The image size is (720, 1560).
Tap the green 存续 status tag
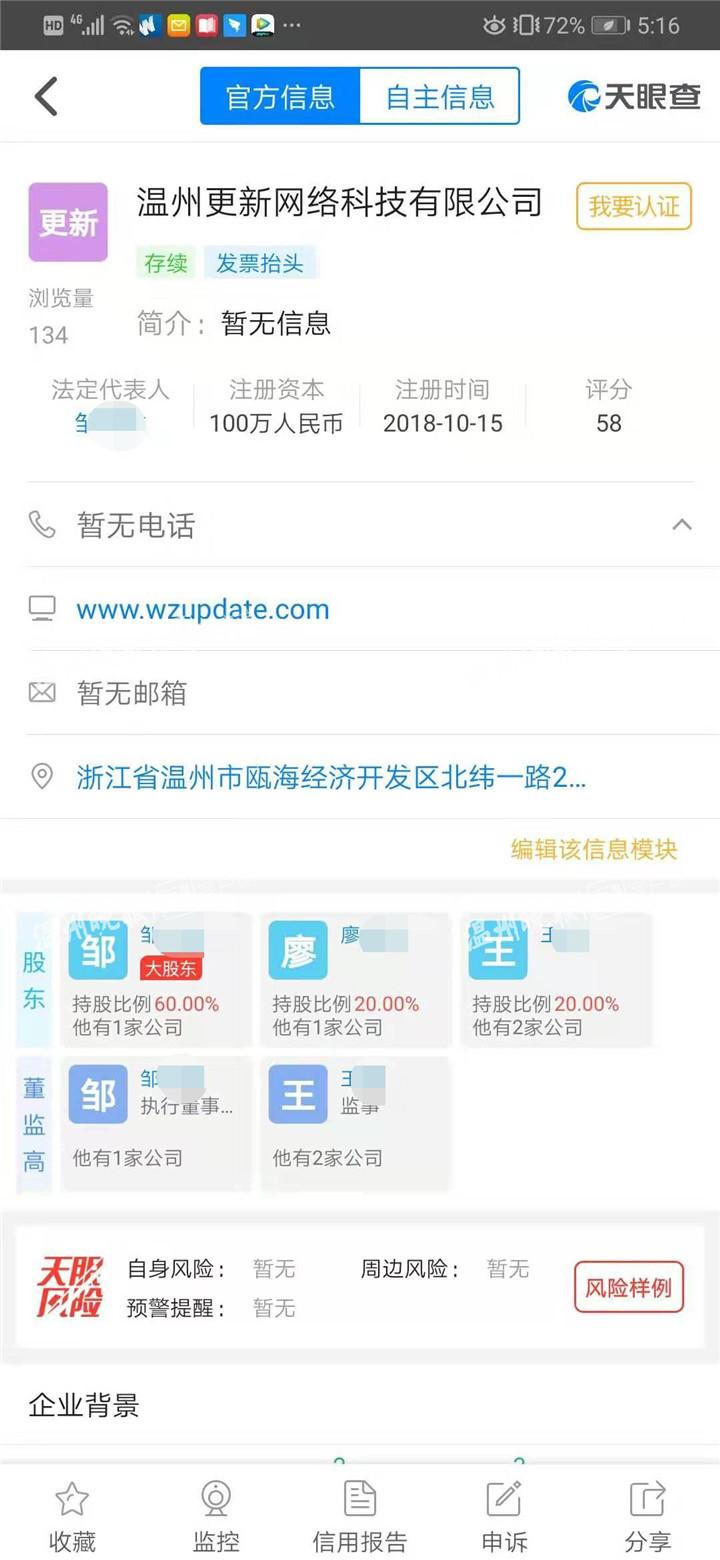coord(164,263)
